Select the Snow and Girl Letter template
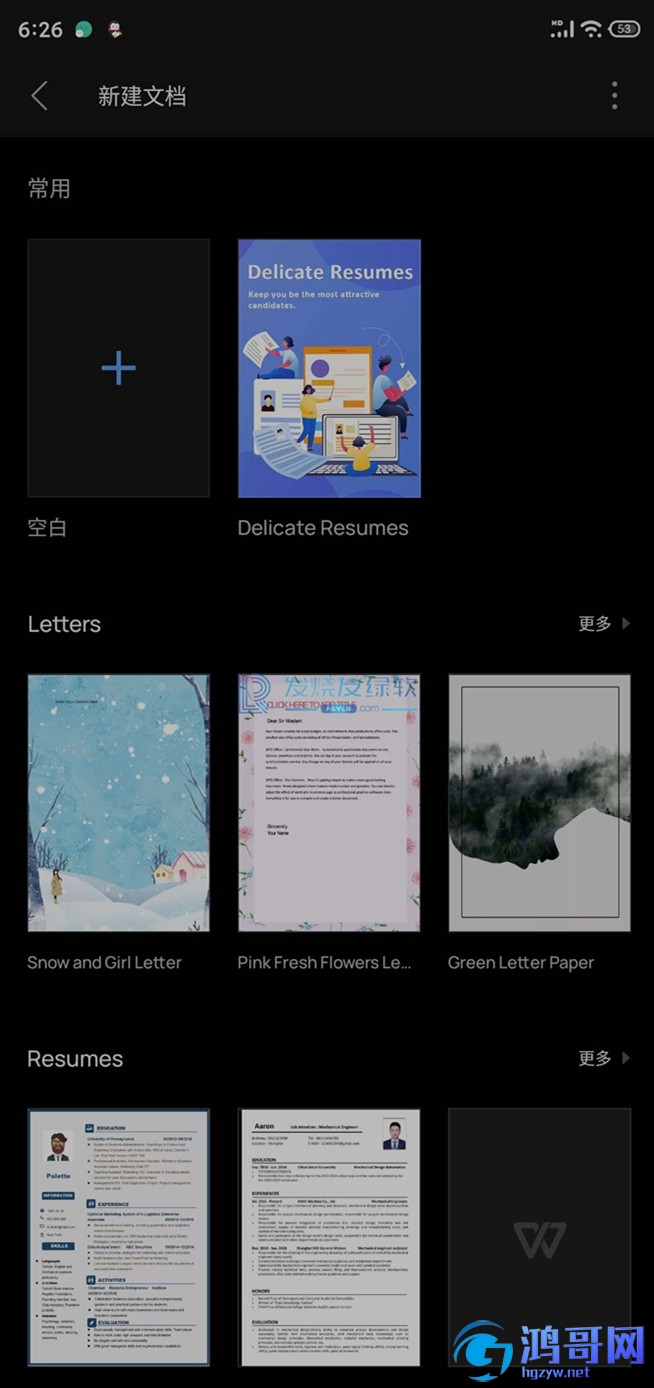The width and height of the screenshot is (654, 1388). pos(118,803)
